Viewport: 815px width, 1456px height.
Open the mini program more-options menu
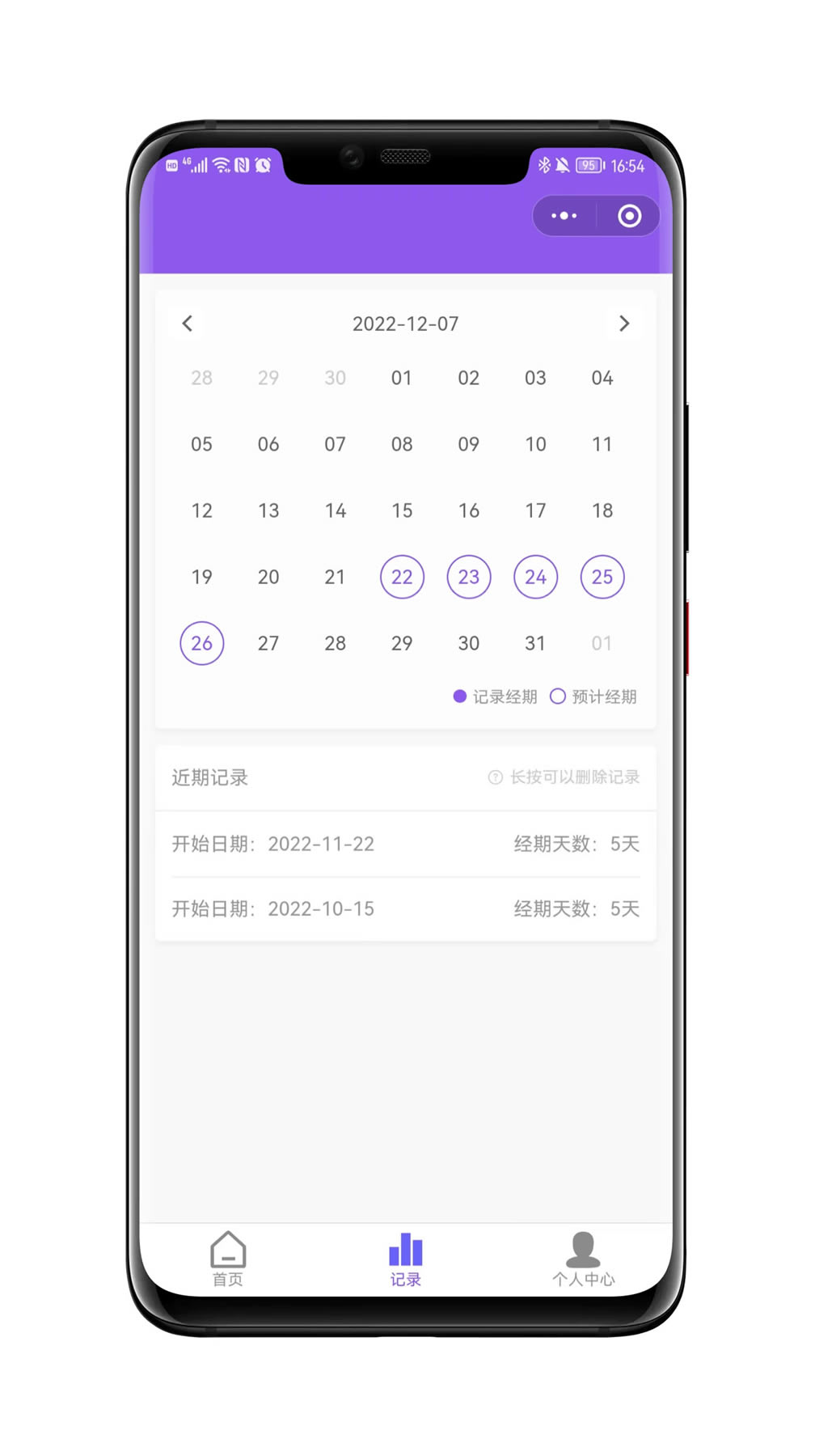pyautogui.click(x=564, y=216)
